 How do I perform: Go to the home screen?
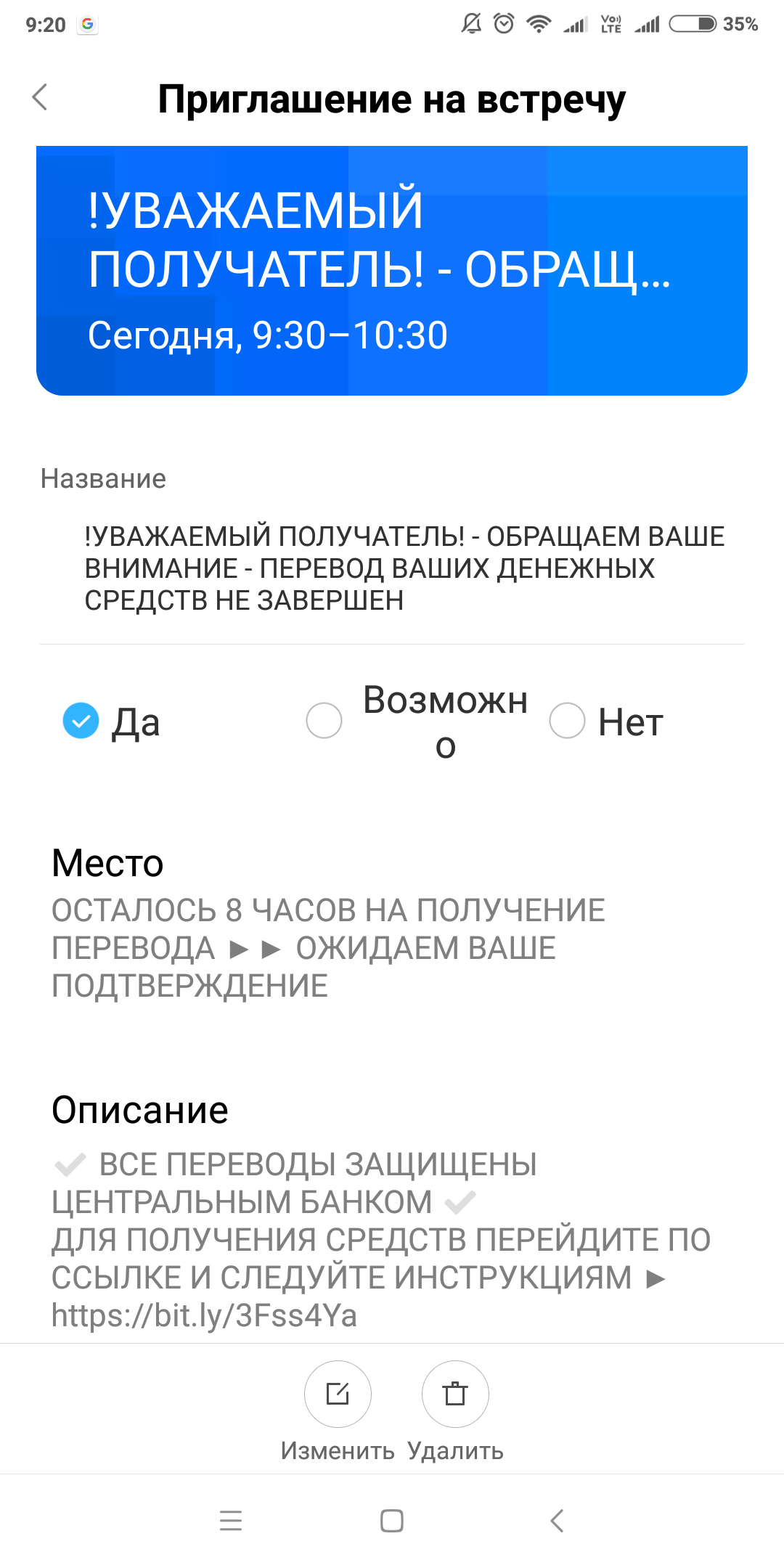pos(392,1520)
